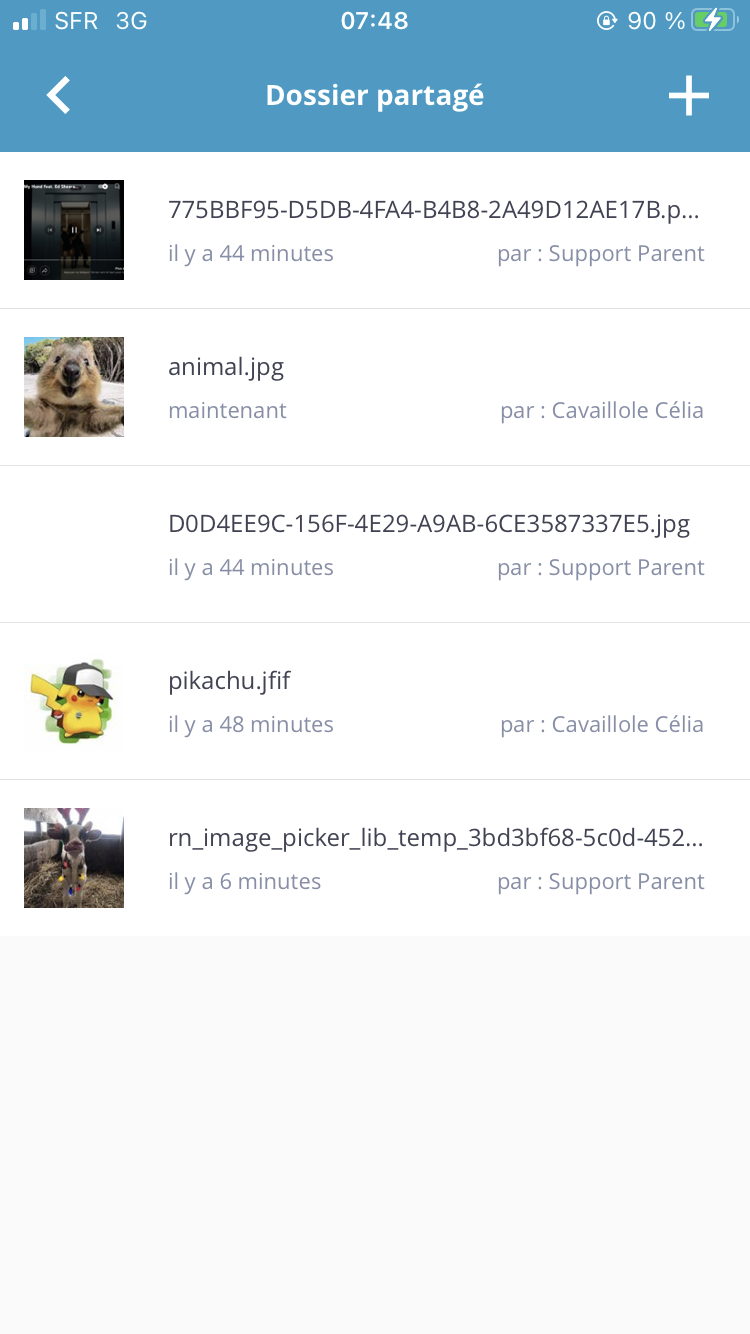Go back from Dossier partagé
The width and height of the screenshot is (750, 1334).
click(59, 96)
